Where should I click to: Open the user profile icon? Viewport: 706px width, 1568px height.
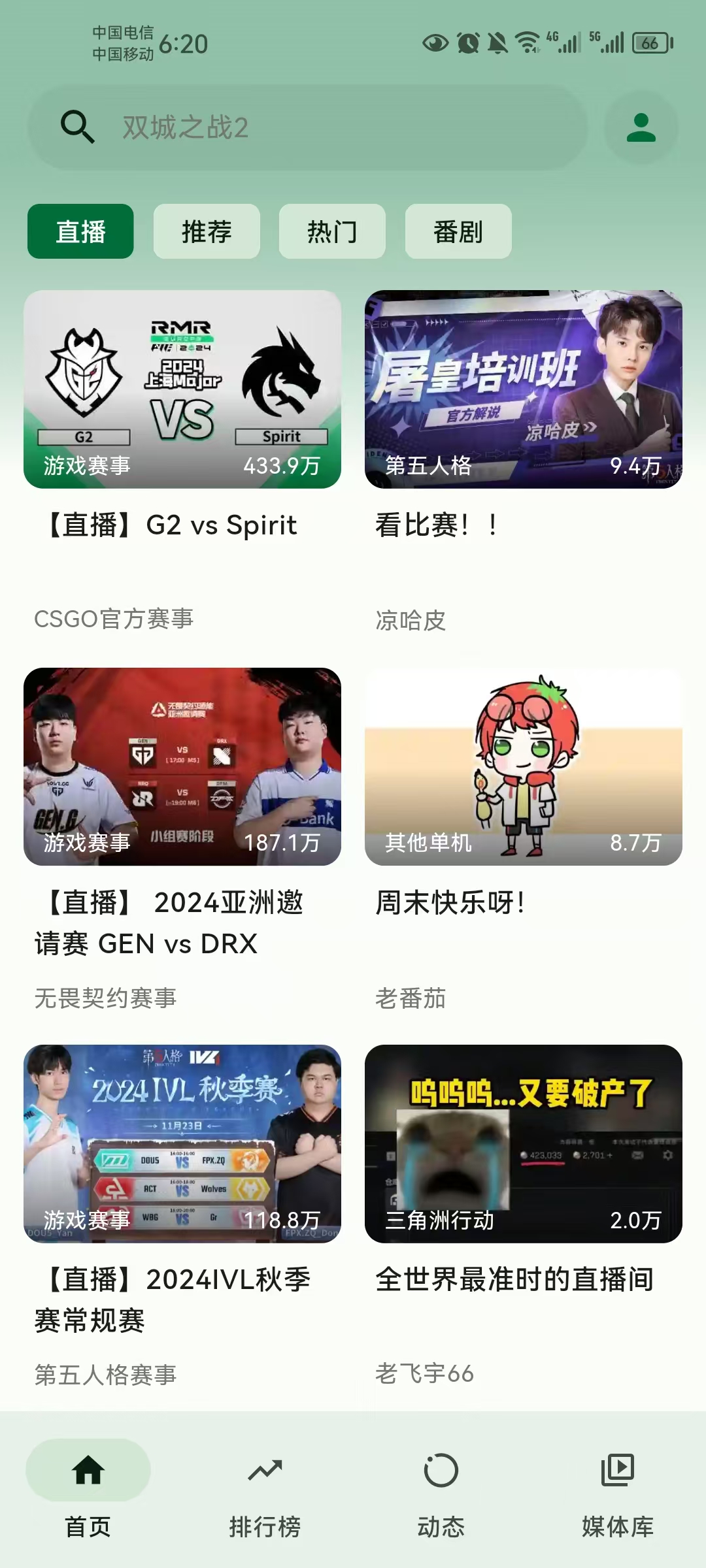tap(641, 127)
